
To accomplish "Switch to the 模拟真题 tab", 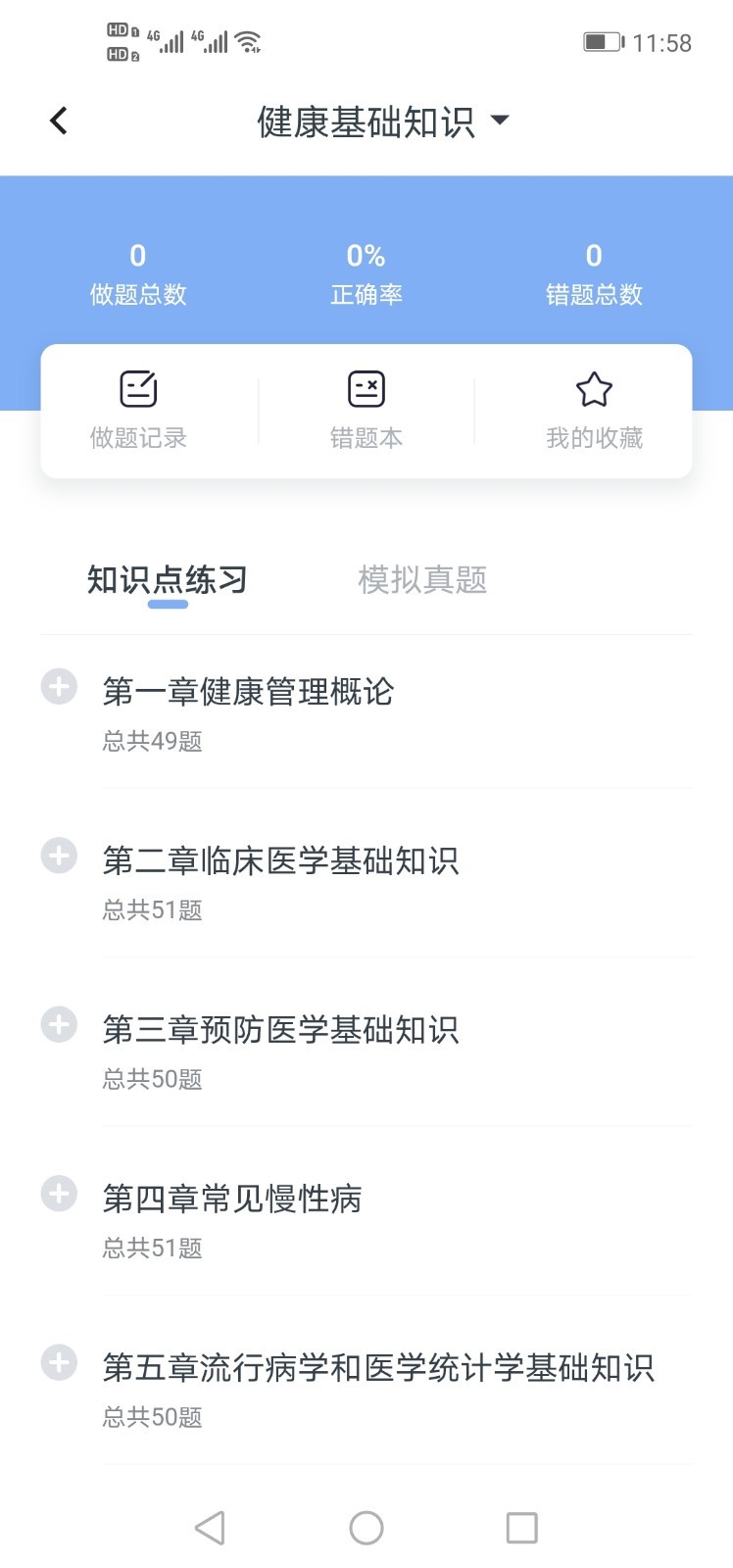I will 423,579.
